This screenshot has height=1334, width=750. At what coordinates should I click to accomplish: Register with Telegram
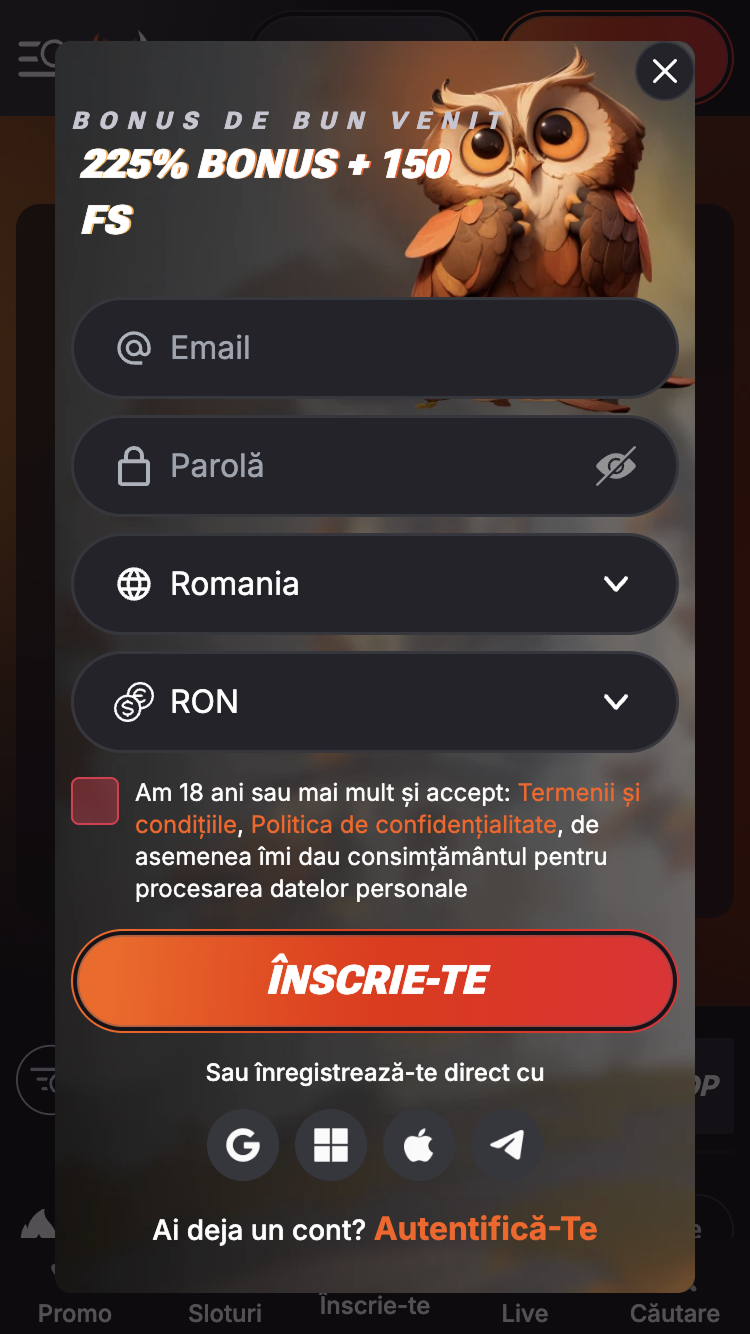(507, 1145)
